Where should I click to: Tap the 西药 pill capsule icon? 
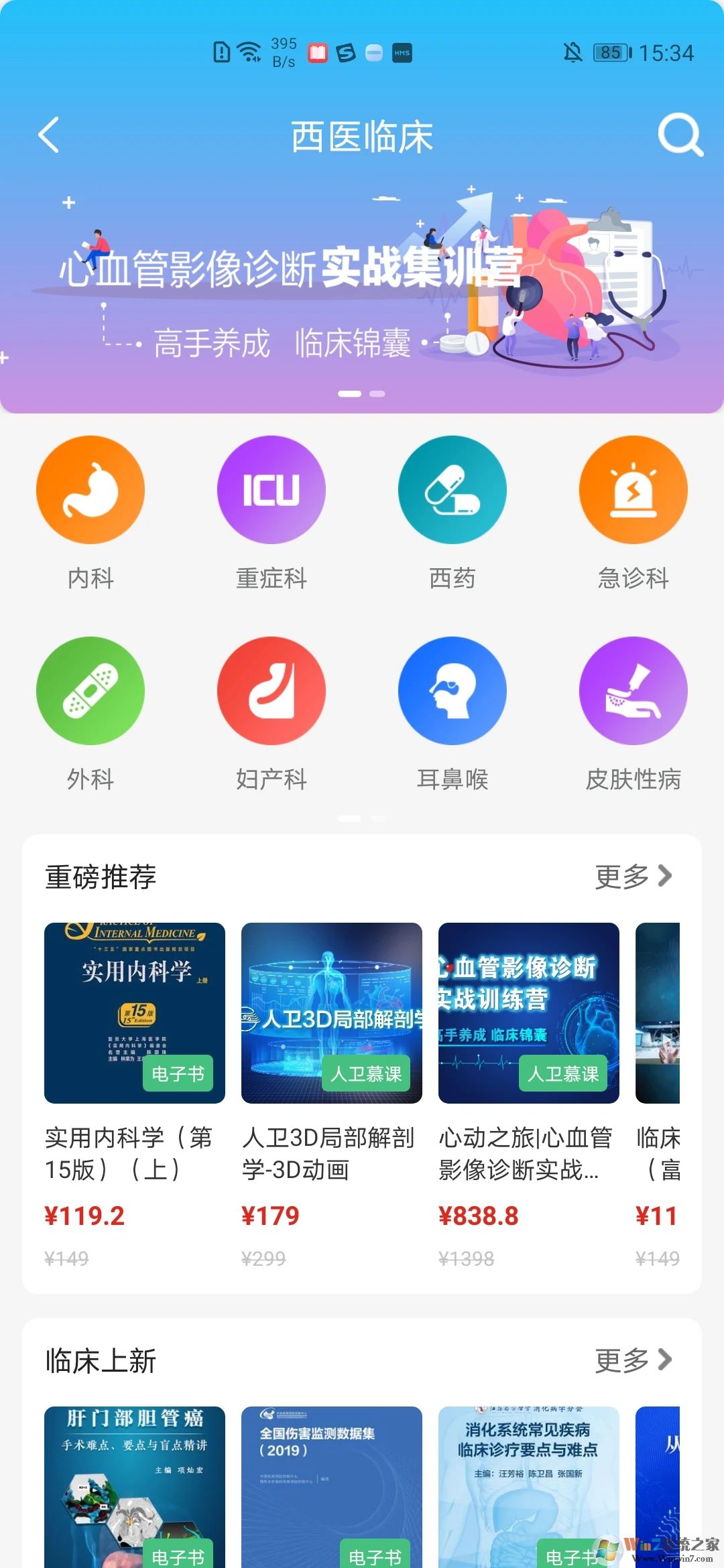(452, 490)
